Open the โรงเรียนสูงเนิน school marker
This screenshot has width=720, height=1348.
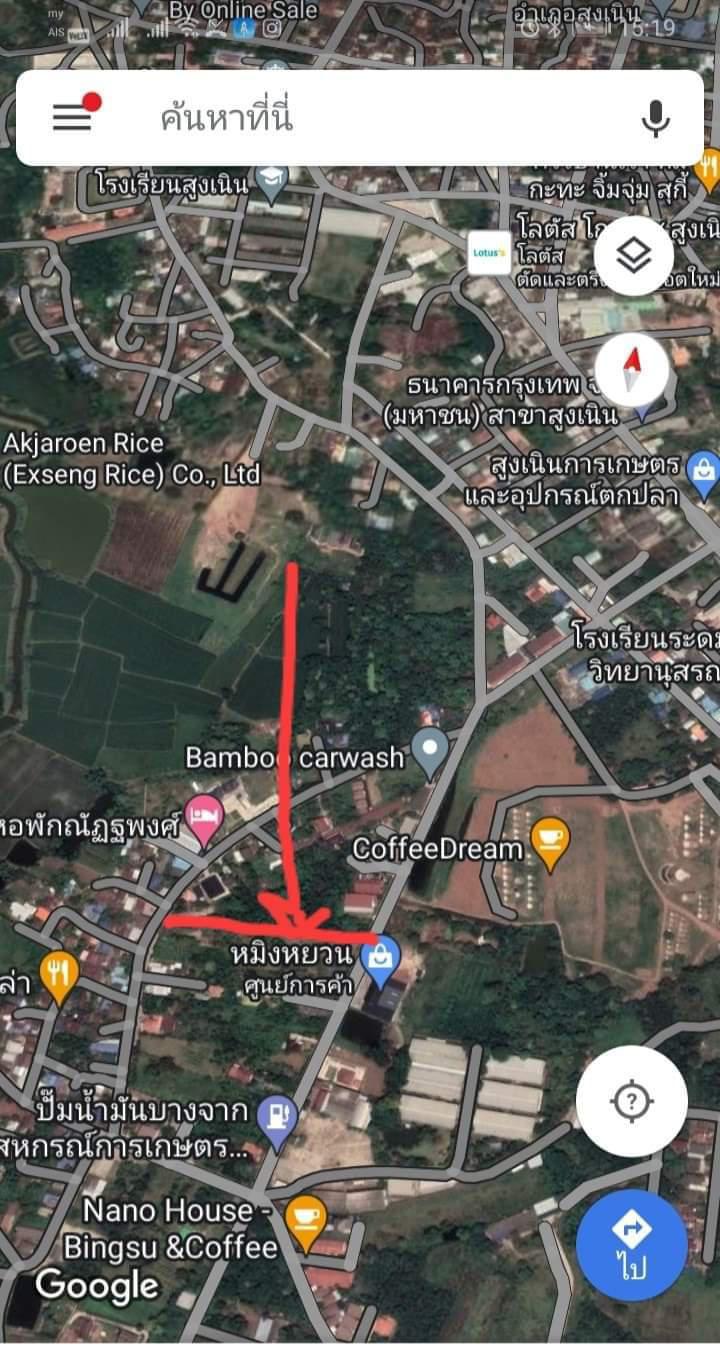271,183
